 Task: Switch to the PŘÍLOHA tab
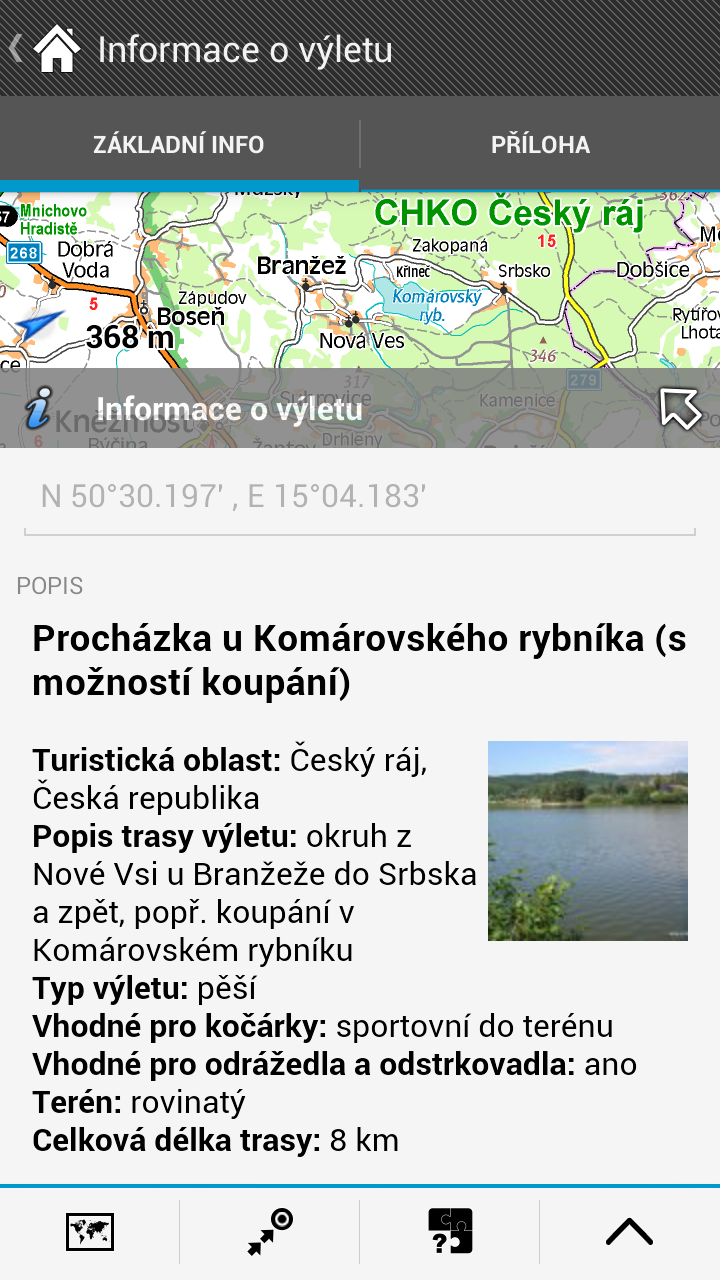(x=540, y=145)
